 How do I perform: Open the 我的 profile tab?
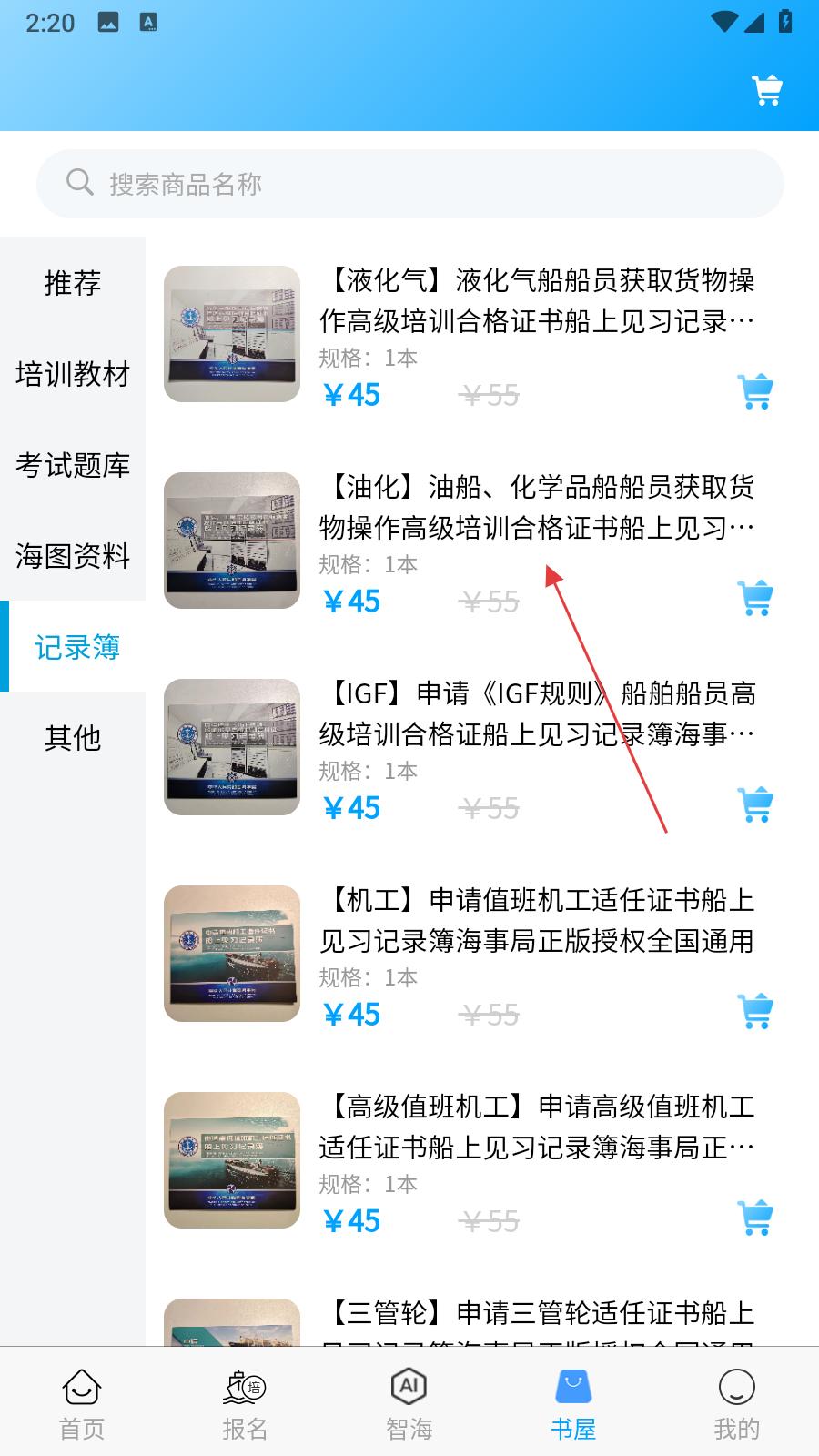[736, 1404]
